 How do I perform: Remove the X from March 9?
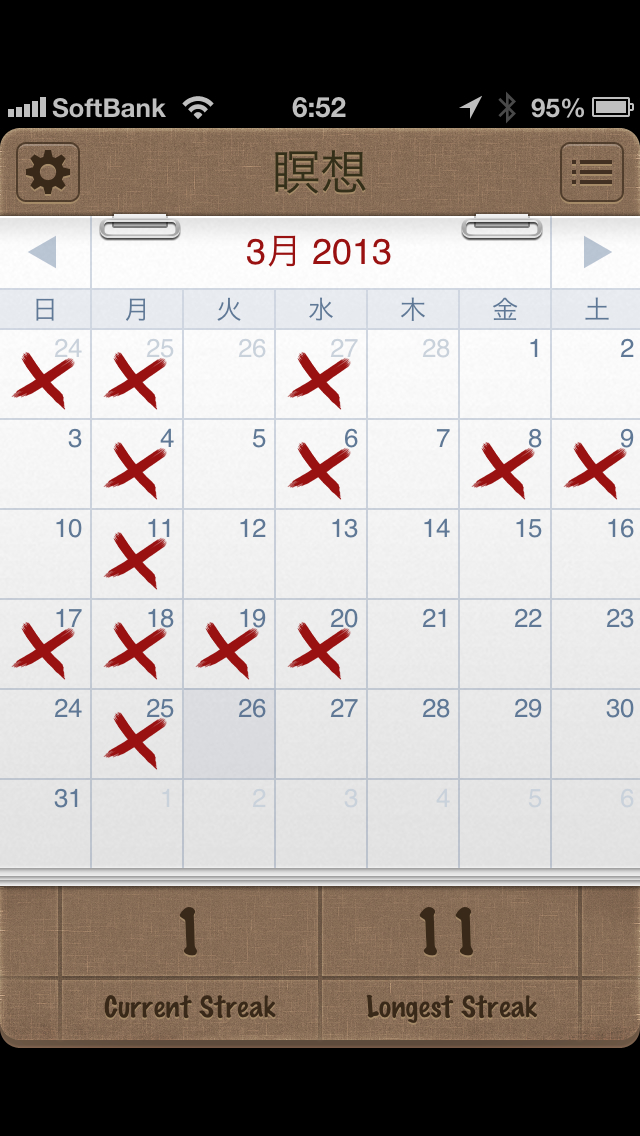pos(597,464)
